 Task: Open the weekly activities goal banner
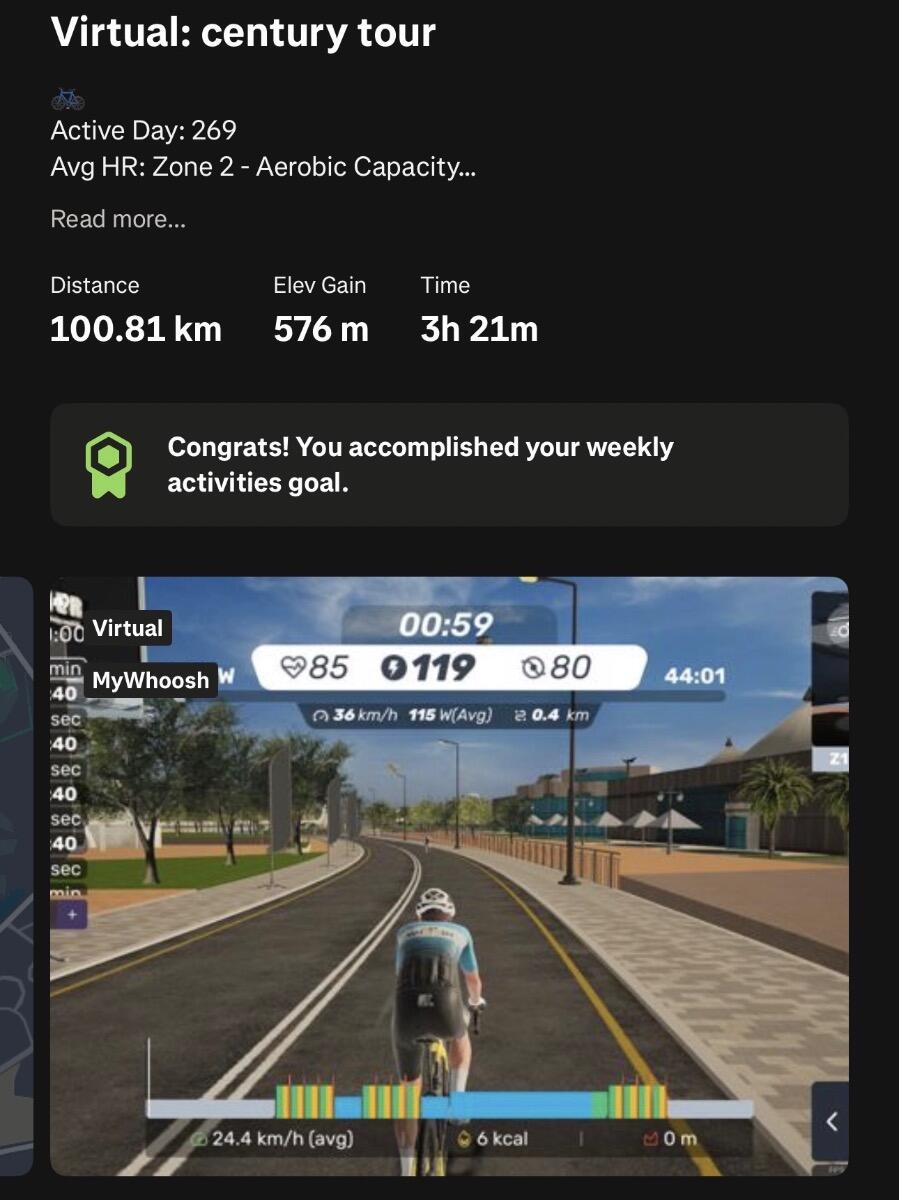click(449, 465)
